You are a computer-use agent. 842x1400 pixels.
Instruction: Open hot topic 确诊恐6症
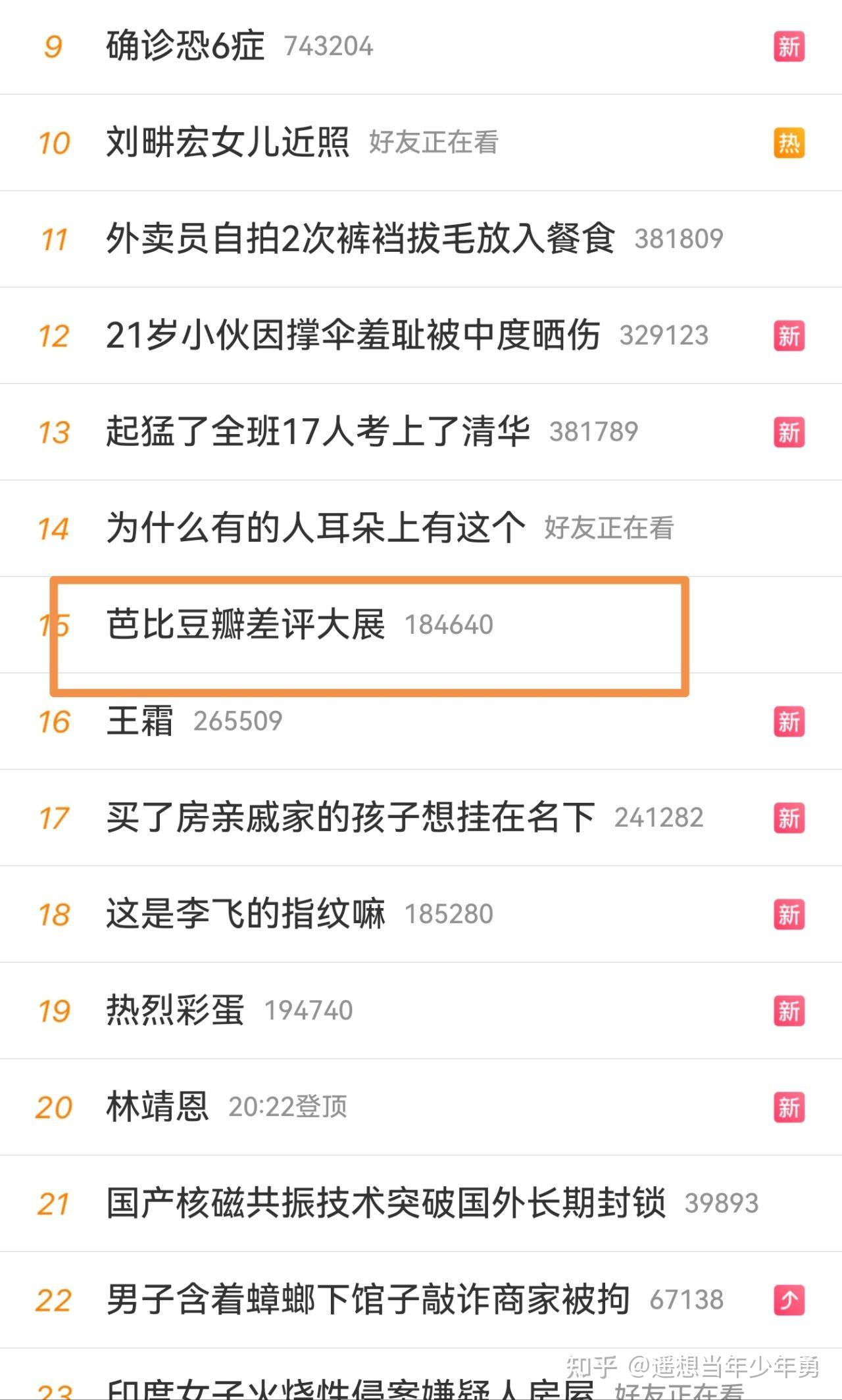point(186,46)
